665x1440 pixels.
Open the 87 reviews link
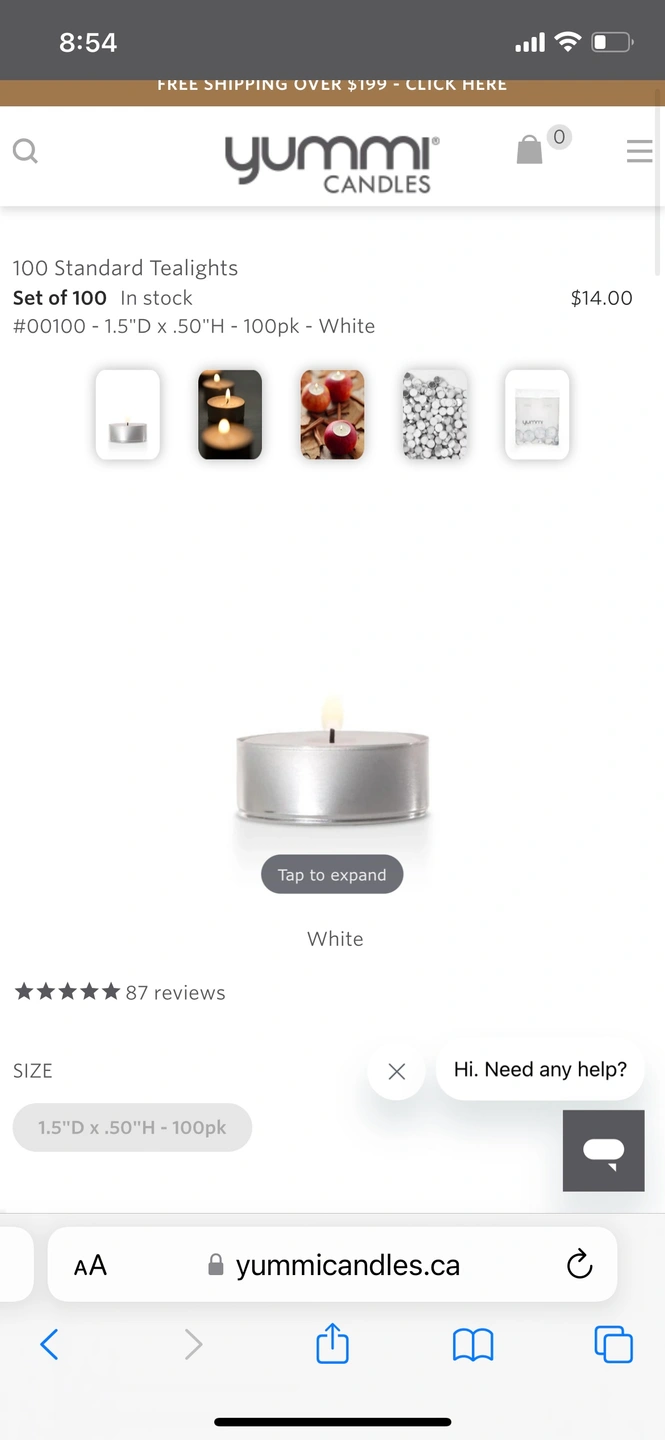coord(176,993)
